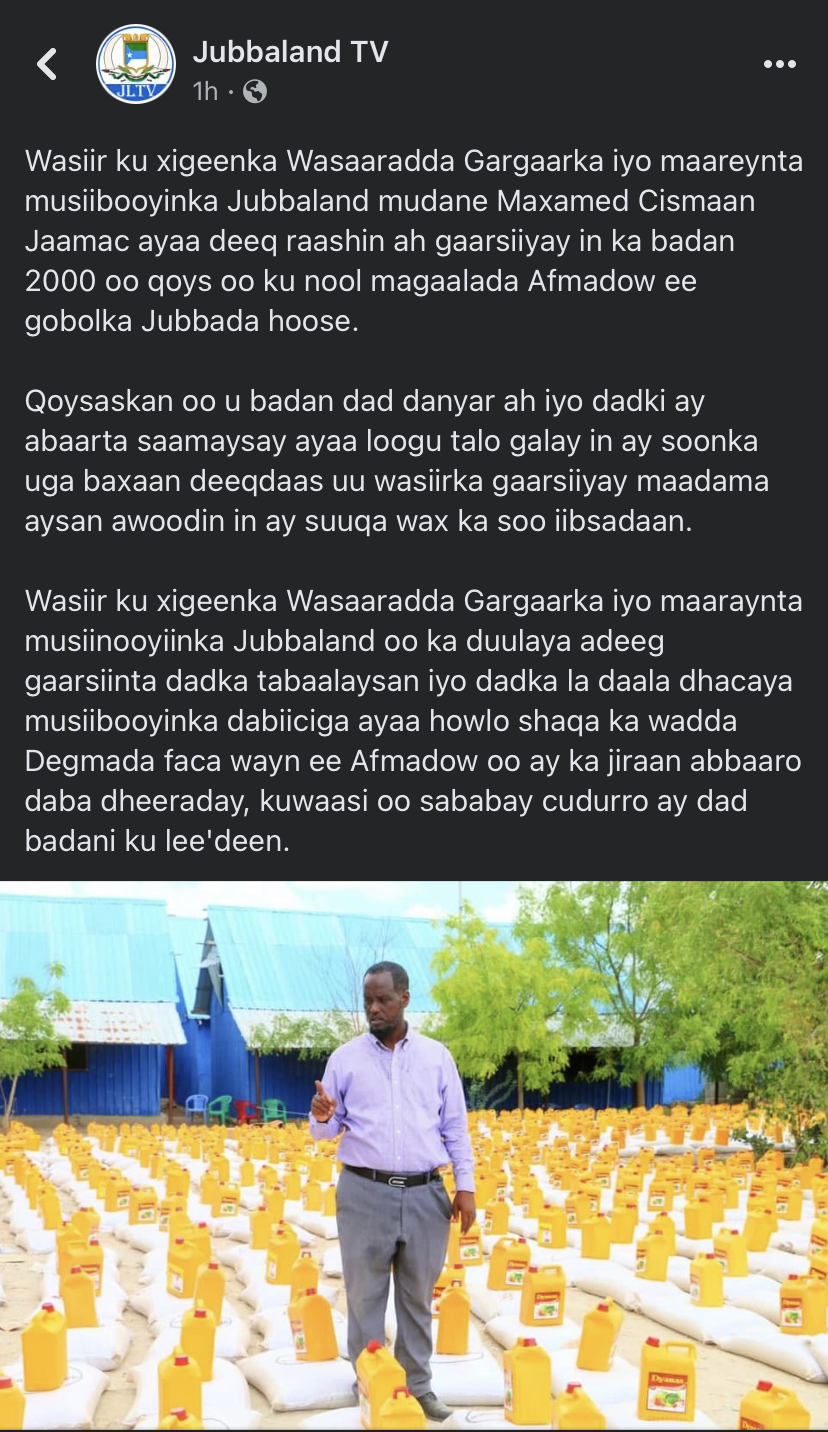Image resolution: width=828 pixels, height=1432 pixels.
Task: Open the aid distribution photo
Action: 414,1155
